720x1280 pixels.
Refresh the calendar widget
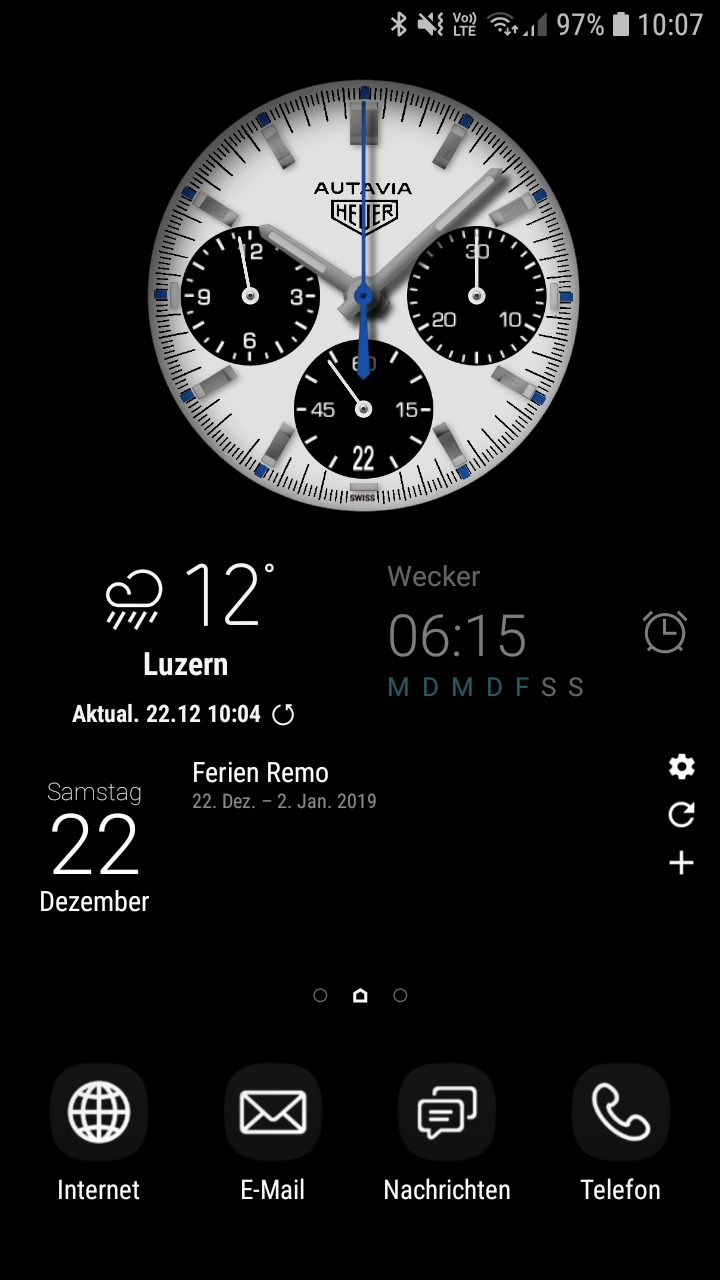681,815
